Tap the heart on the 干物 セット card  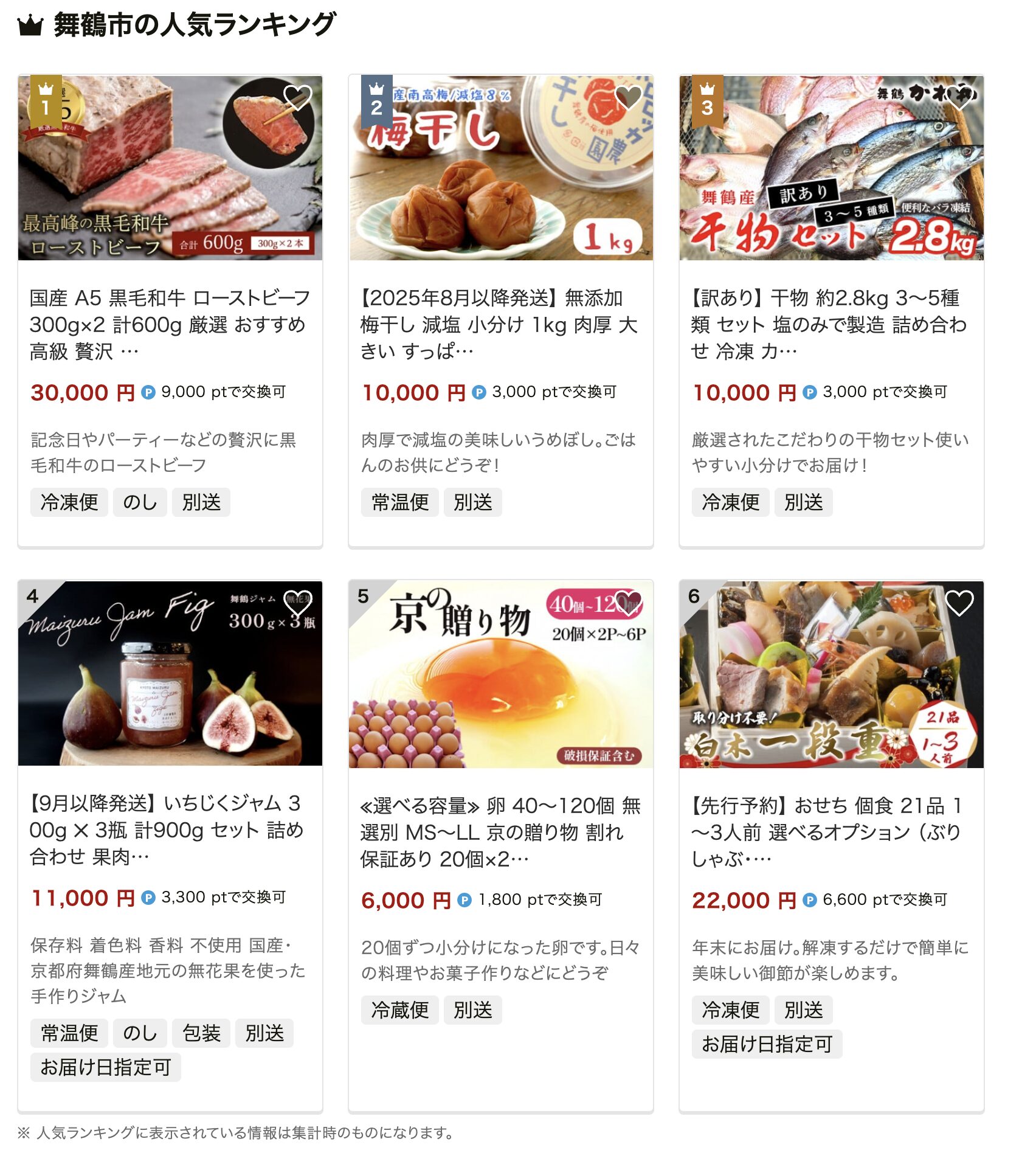click(x=959, y=97)
